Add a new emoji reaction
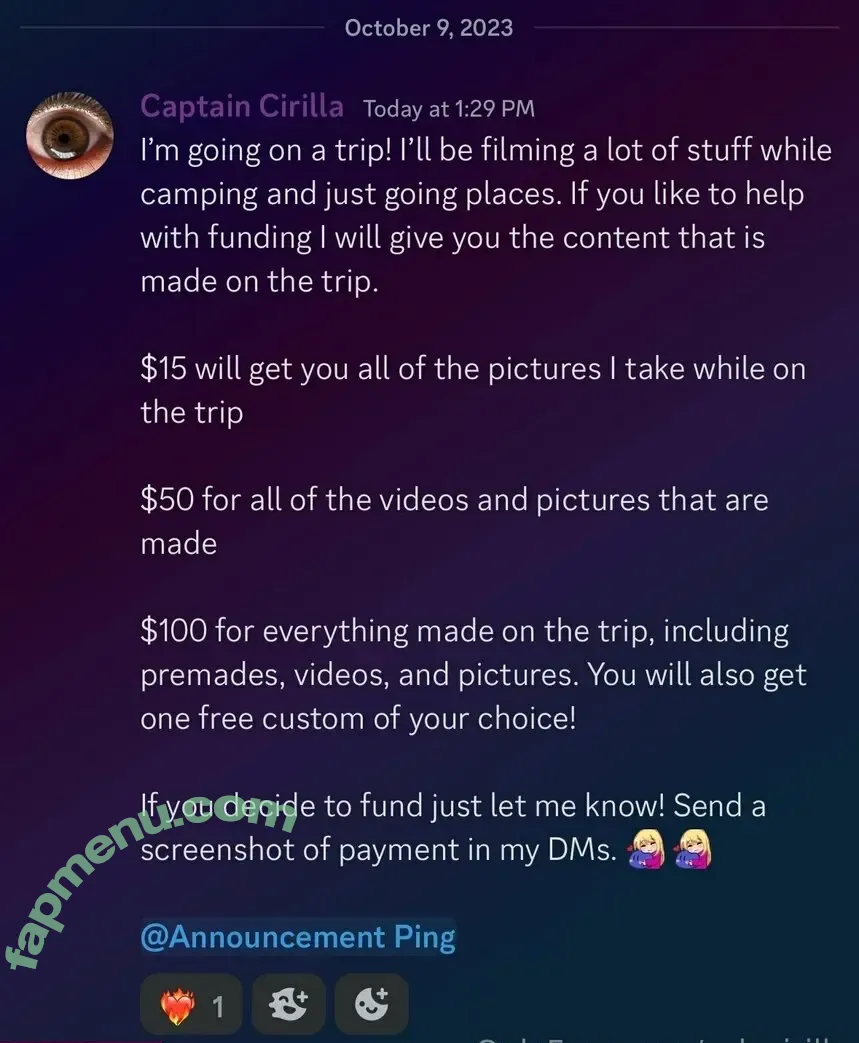This screenshot has width=859, height=1043. click(371, 1004)
